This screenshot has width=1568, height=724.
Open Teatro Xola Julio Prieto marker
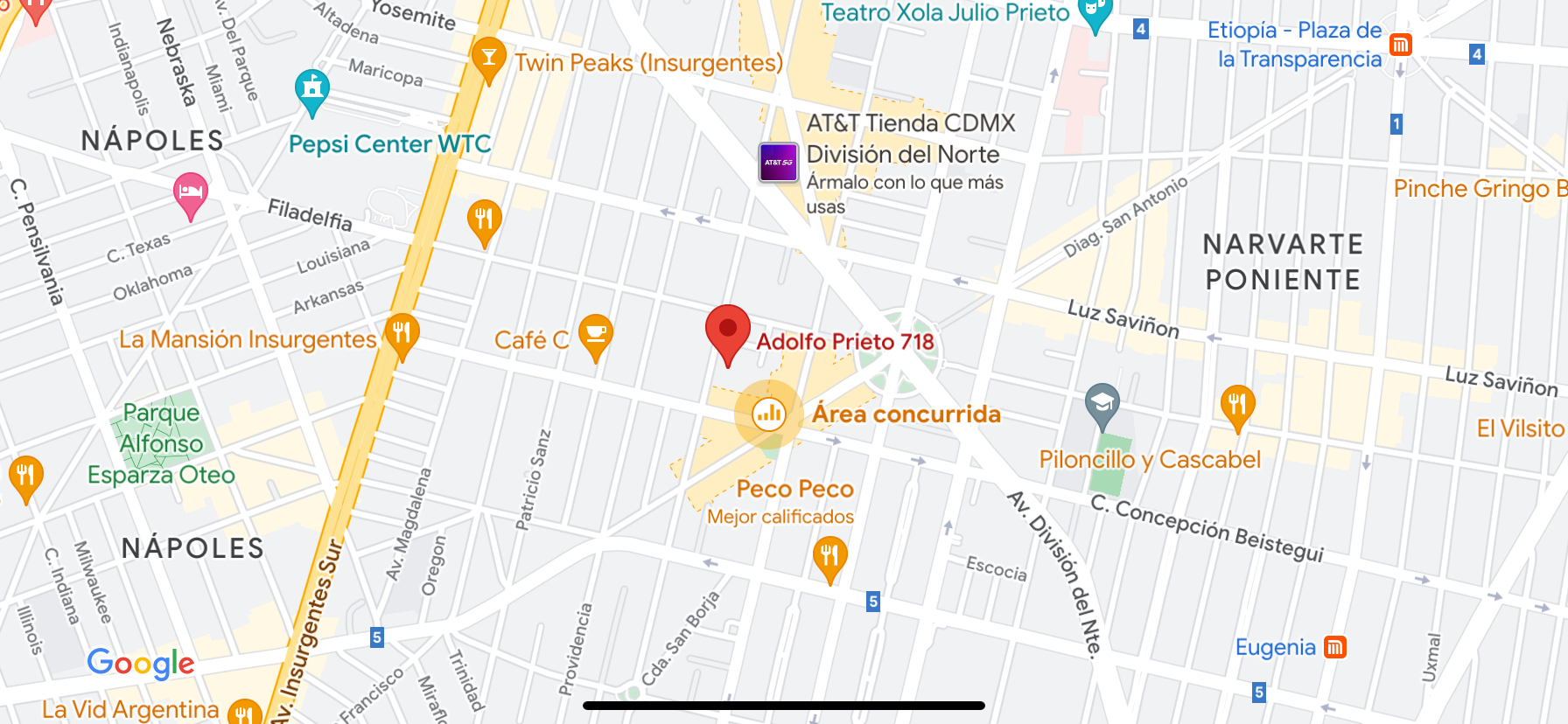coord(1095,14)
